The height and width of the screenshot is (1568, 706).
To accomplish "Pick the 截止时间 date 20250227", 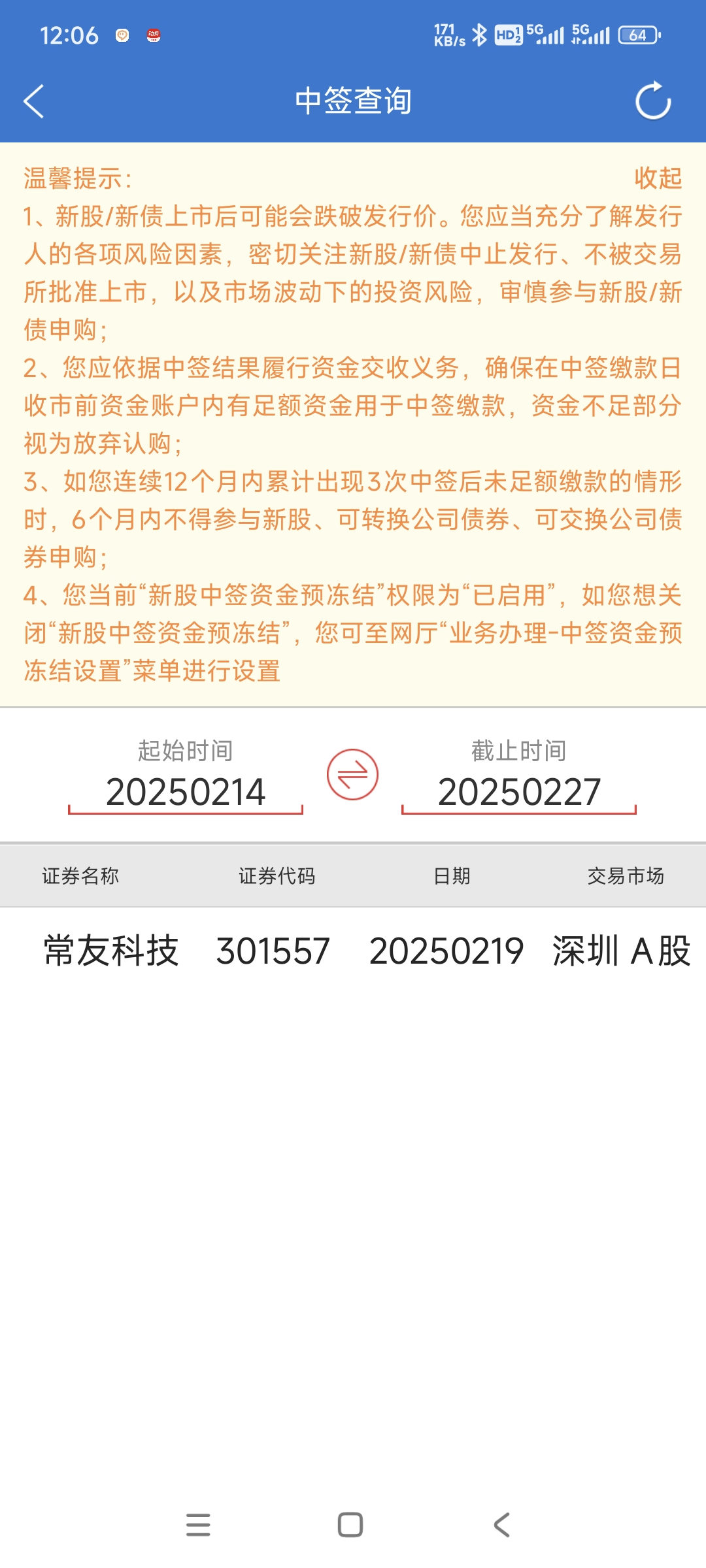I will tap(519, 792).
